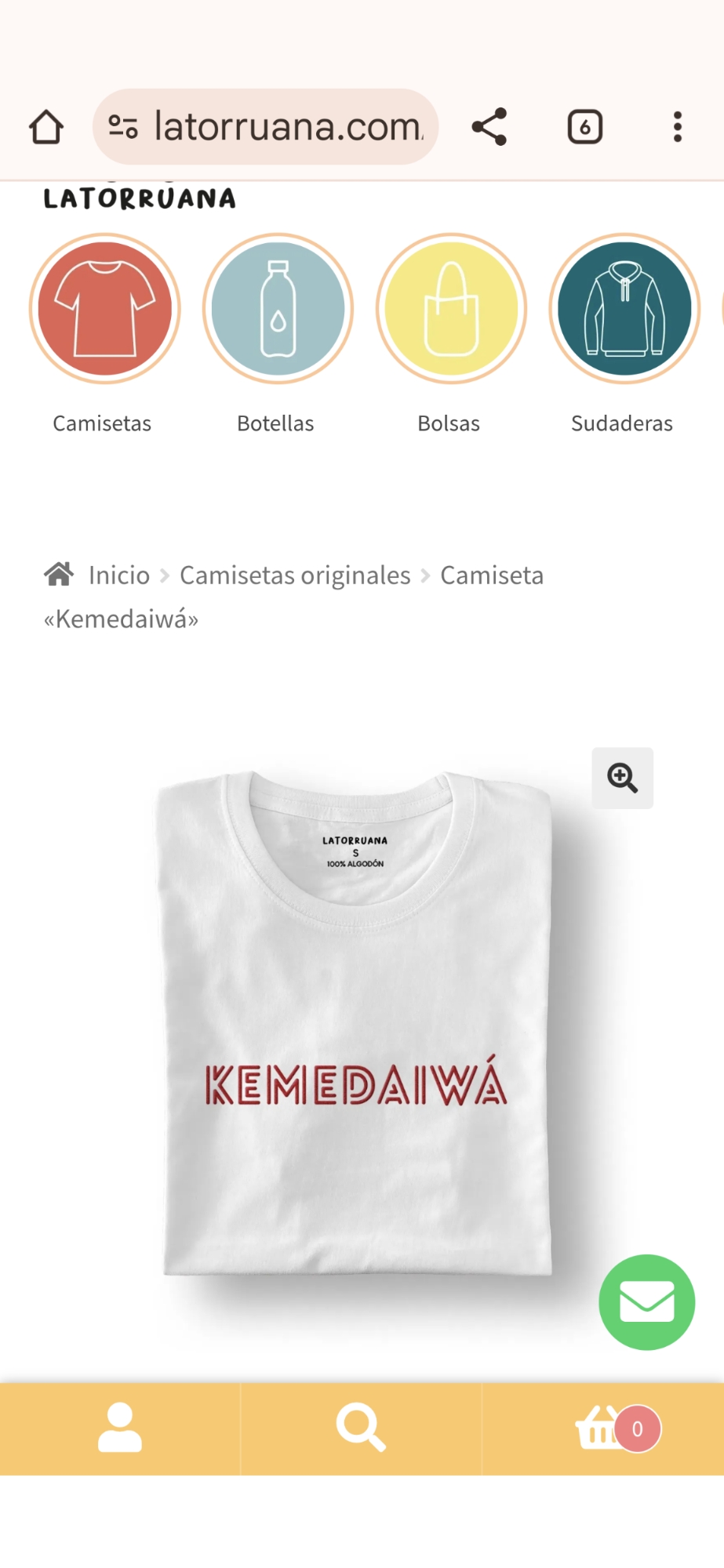724x1568 pixels.
Task: Zoom in on the product image
Action: pyautogui.click(x=622, y=778)
